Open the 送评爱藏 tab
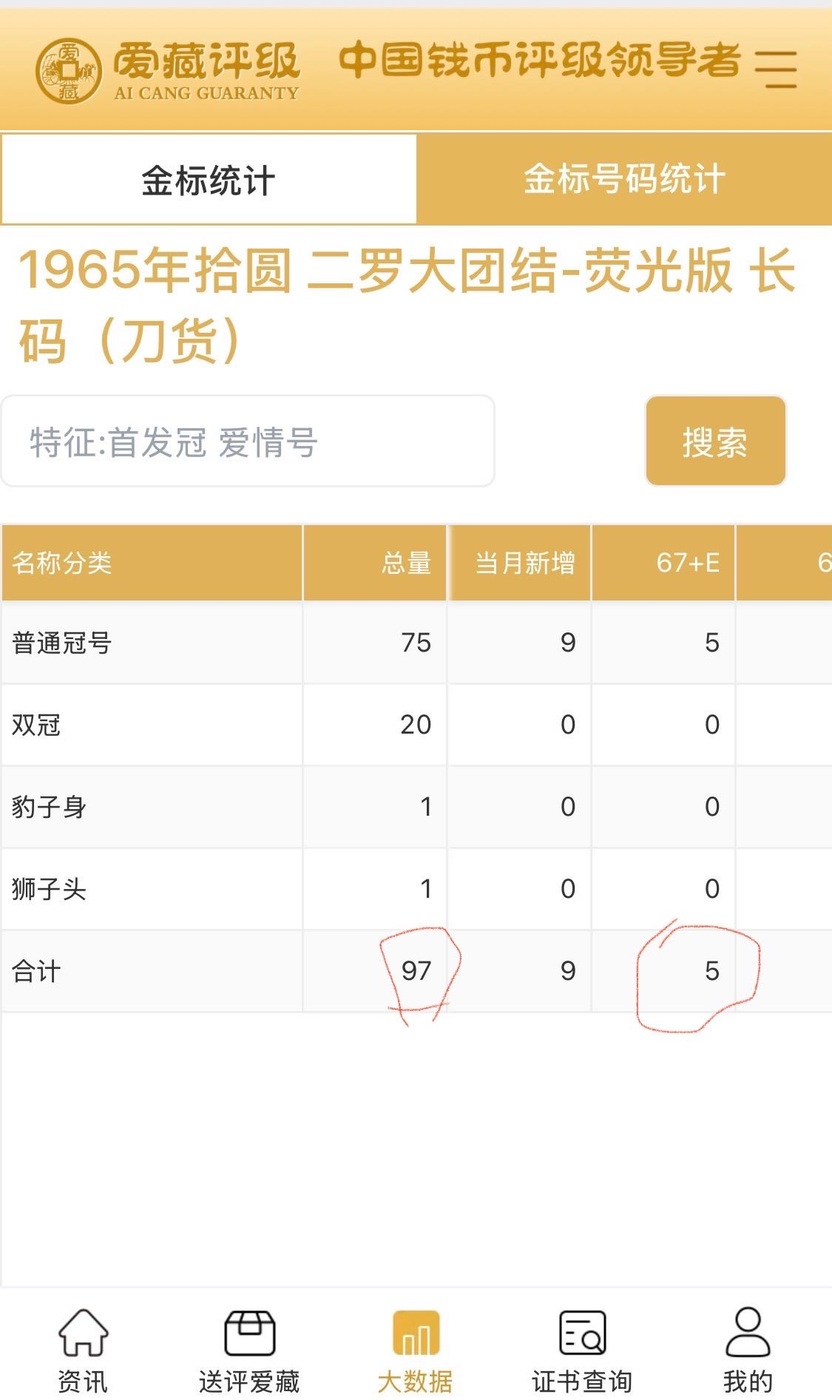 coord(249,1350)
